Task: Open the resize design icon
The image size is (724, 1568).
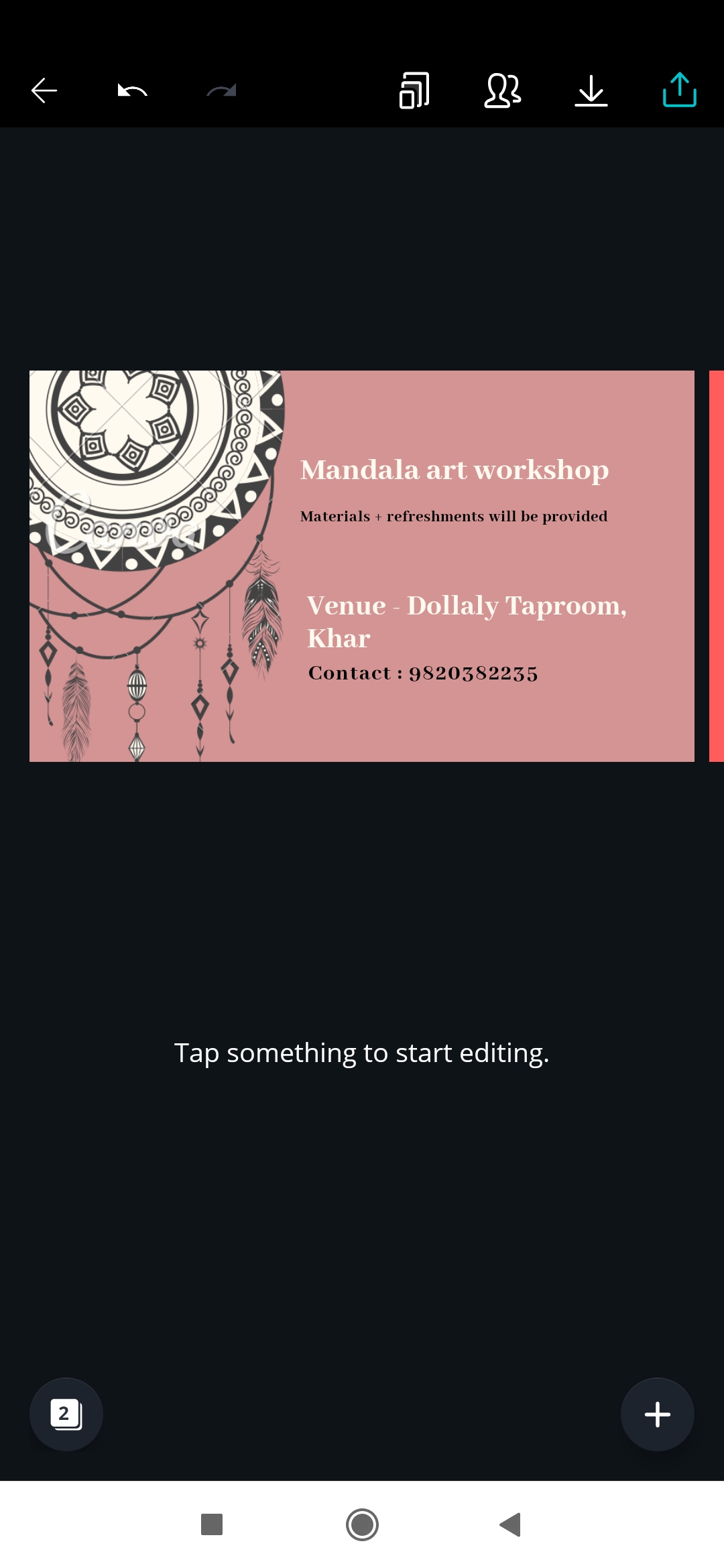Action: click(x=414, y=90)
